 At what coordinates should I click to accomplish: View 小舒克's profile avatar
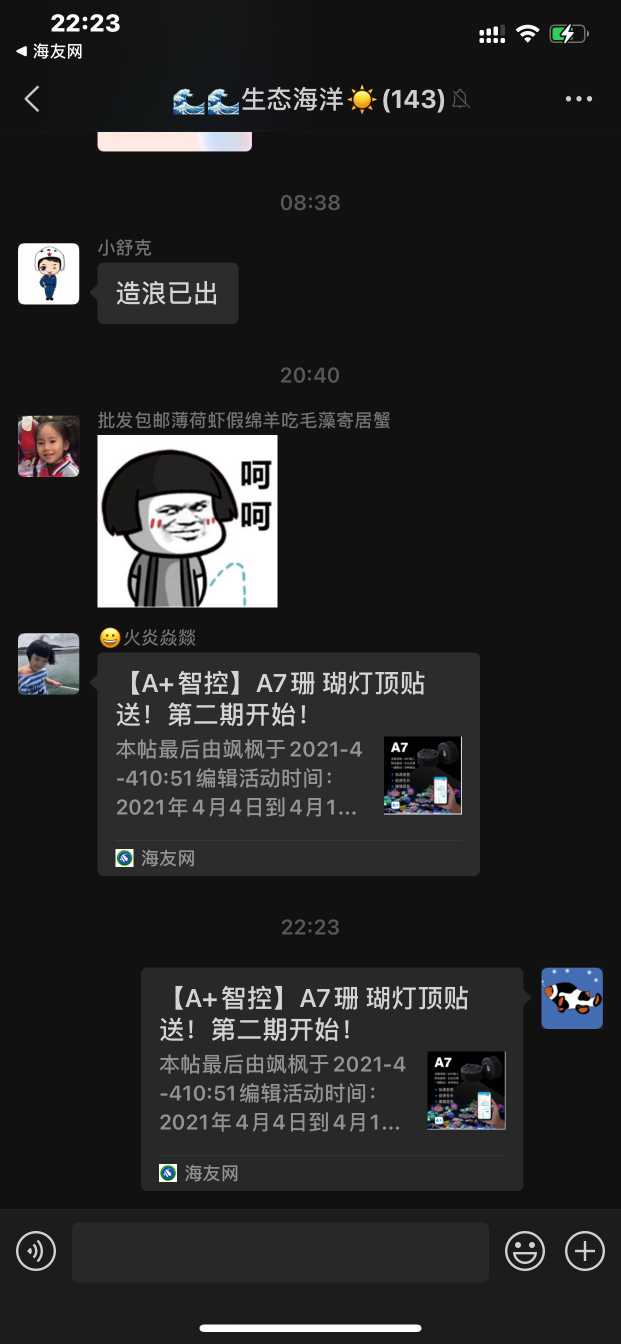(48, 274)
